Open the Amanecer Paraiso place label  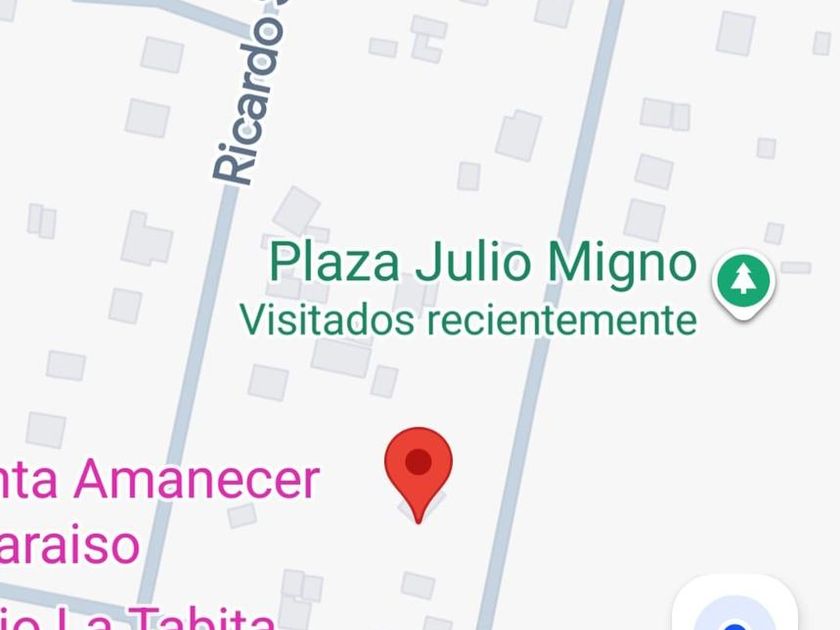point(160,512)
